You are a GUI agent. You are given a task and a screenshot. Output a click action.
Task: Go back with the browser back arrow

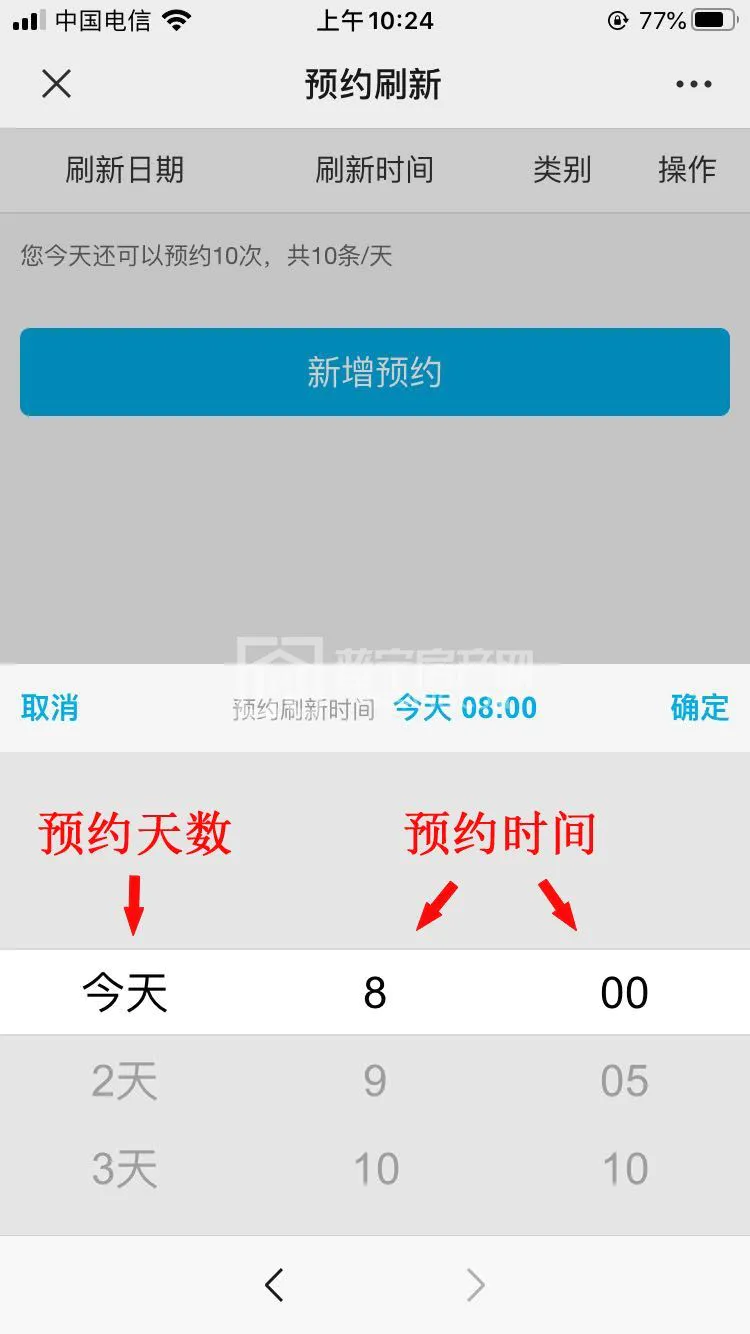point(274,1285)
